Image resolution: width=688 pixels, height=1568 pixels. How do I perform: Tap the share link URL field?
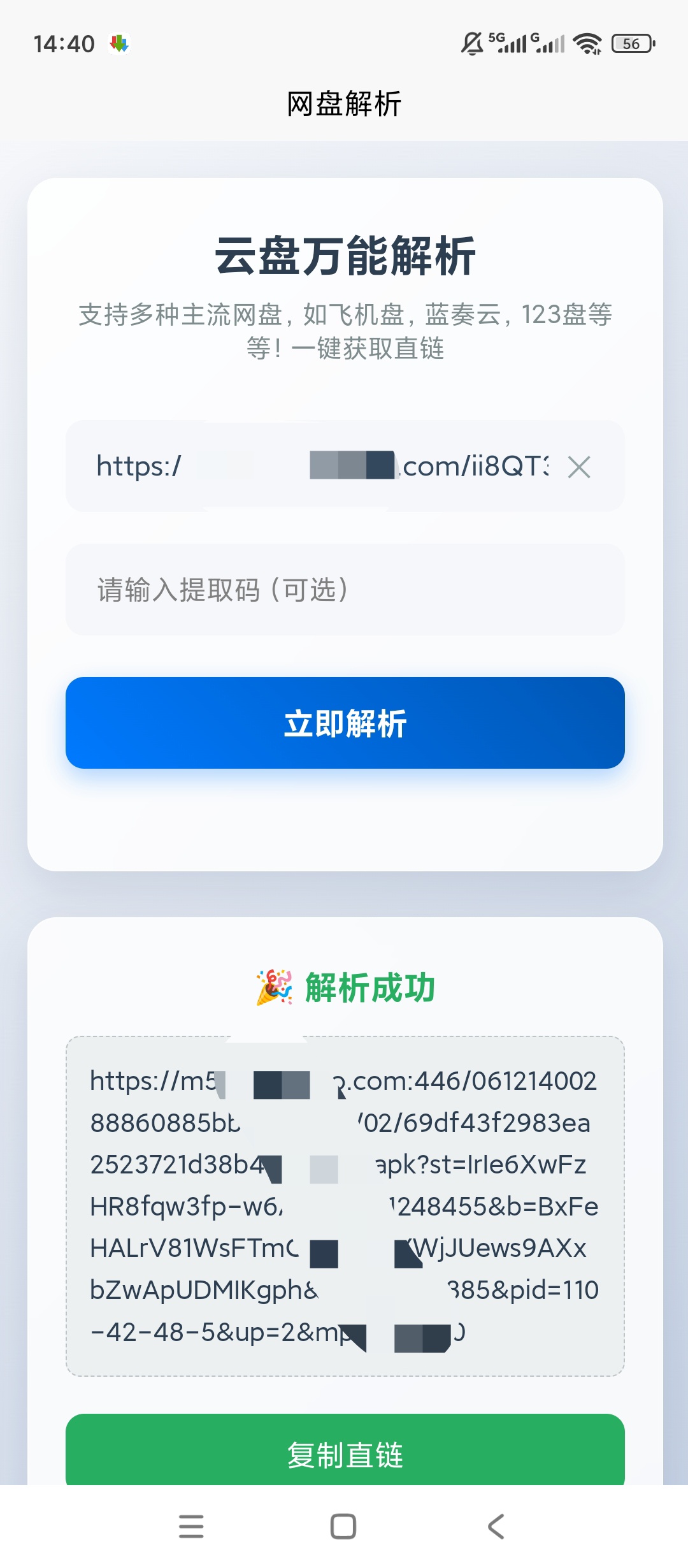322,466
